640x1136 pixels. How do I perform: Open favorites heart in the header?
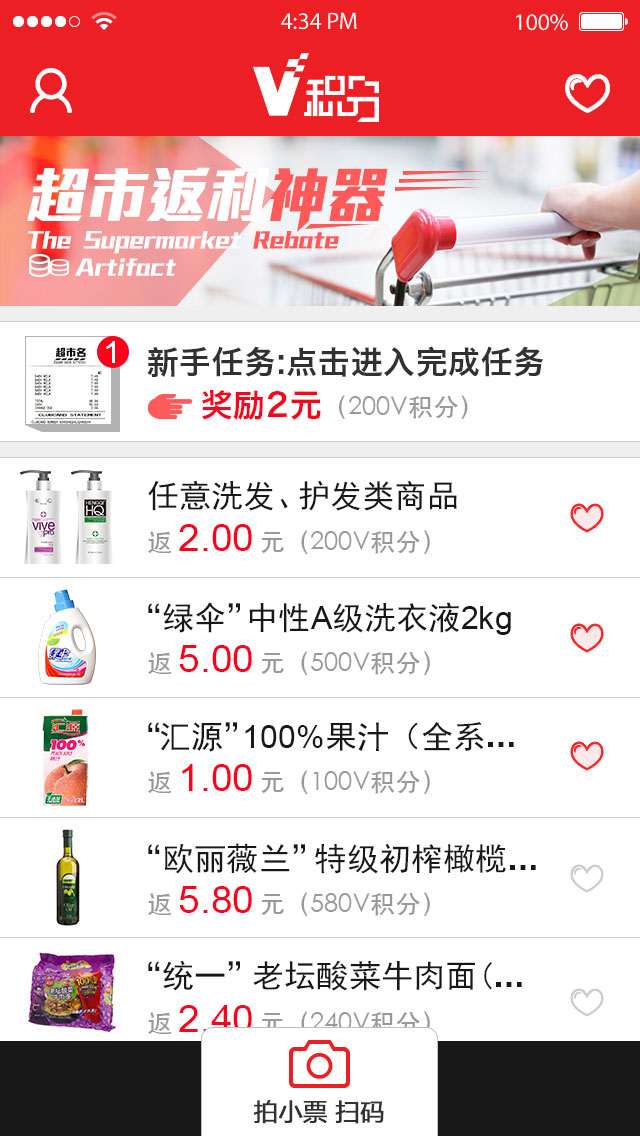click(x=587, y=93)
